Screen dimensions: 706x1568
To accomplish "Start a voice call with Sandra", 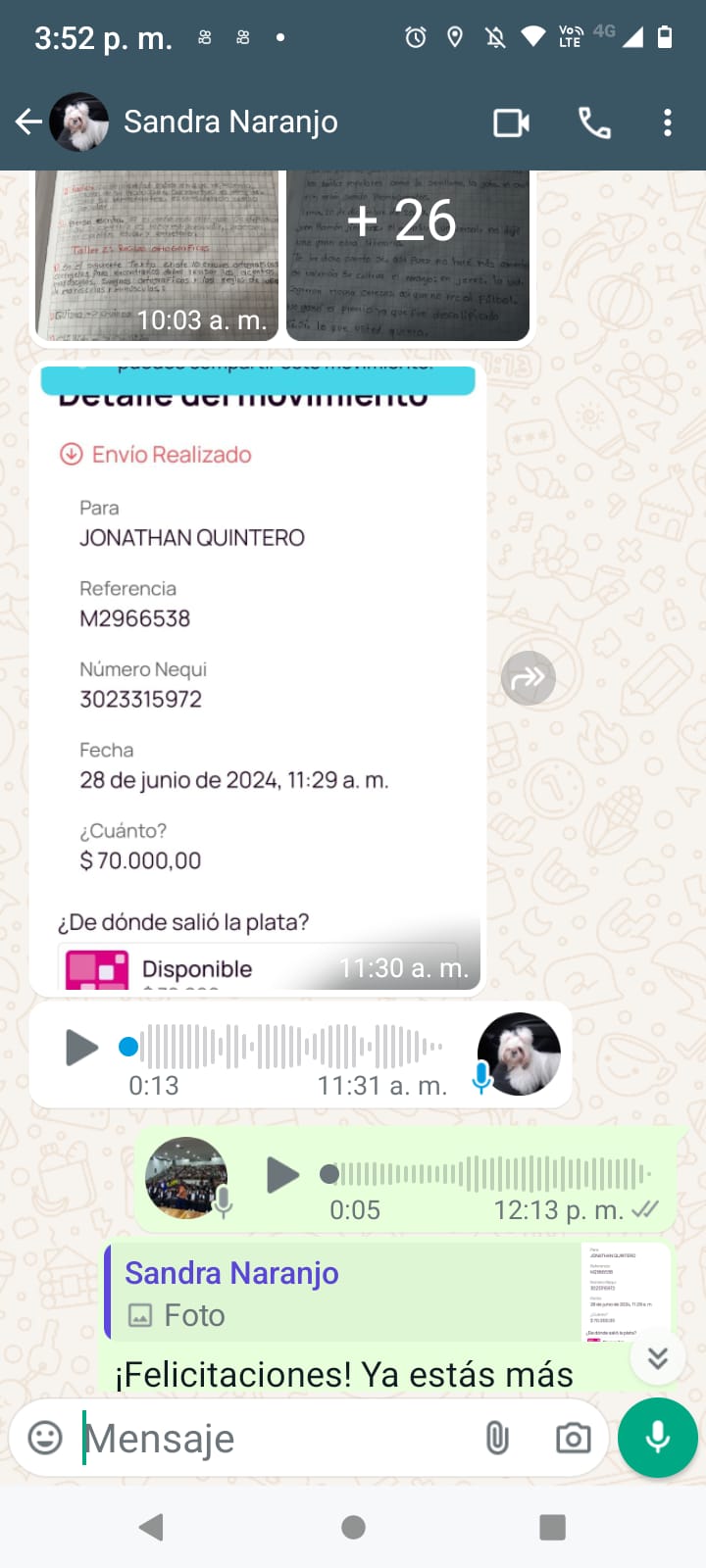I will tap(594, 122).
